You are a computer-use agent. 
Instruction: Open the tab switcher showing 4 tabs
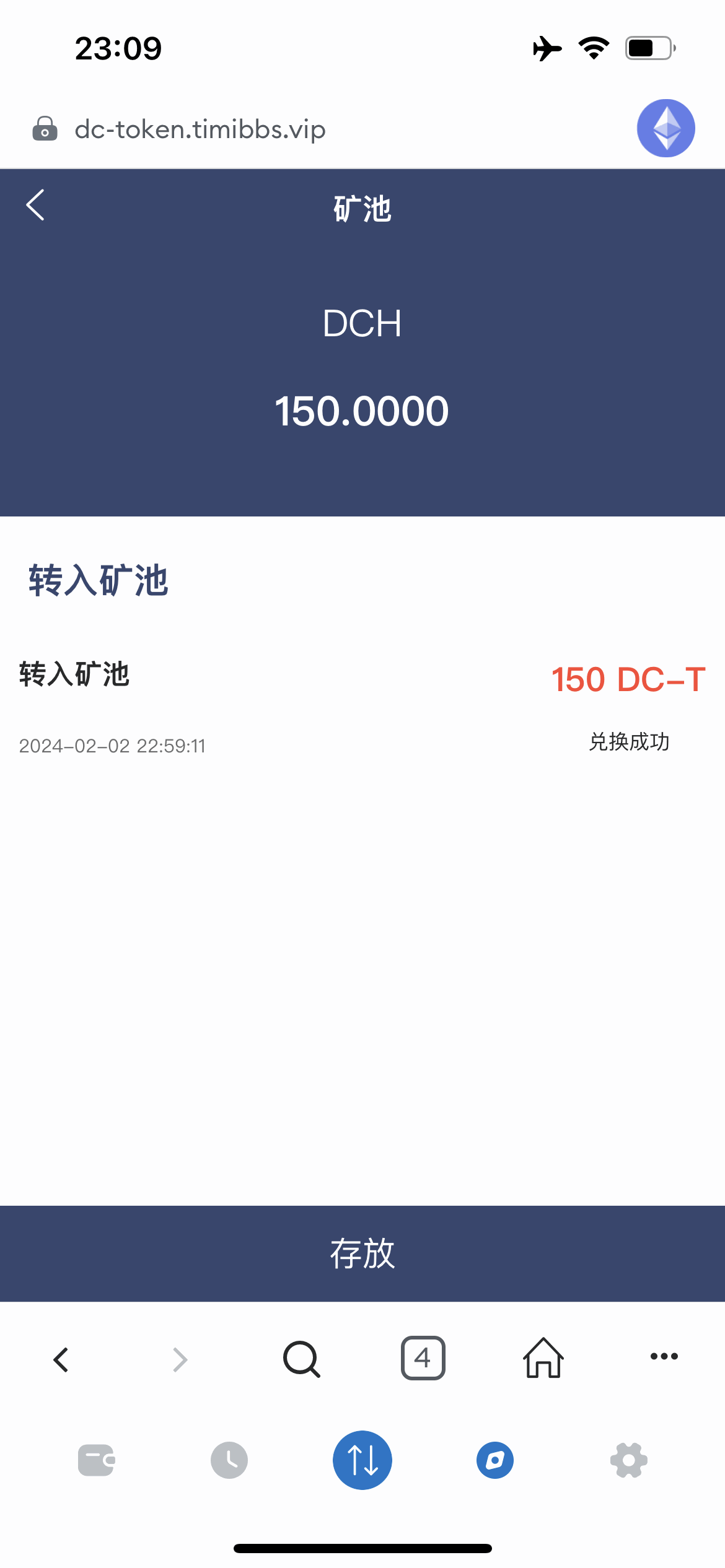click(x=423, y=1359)
